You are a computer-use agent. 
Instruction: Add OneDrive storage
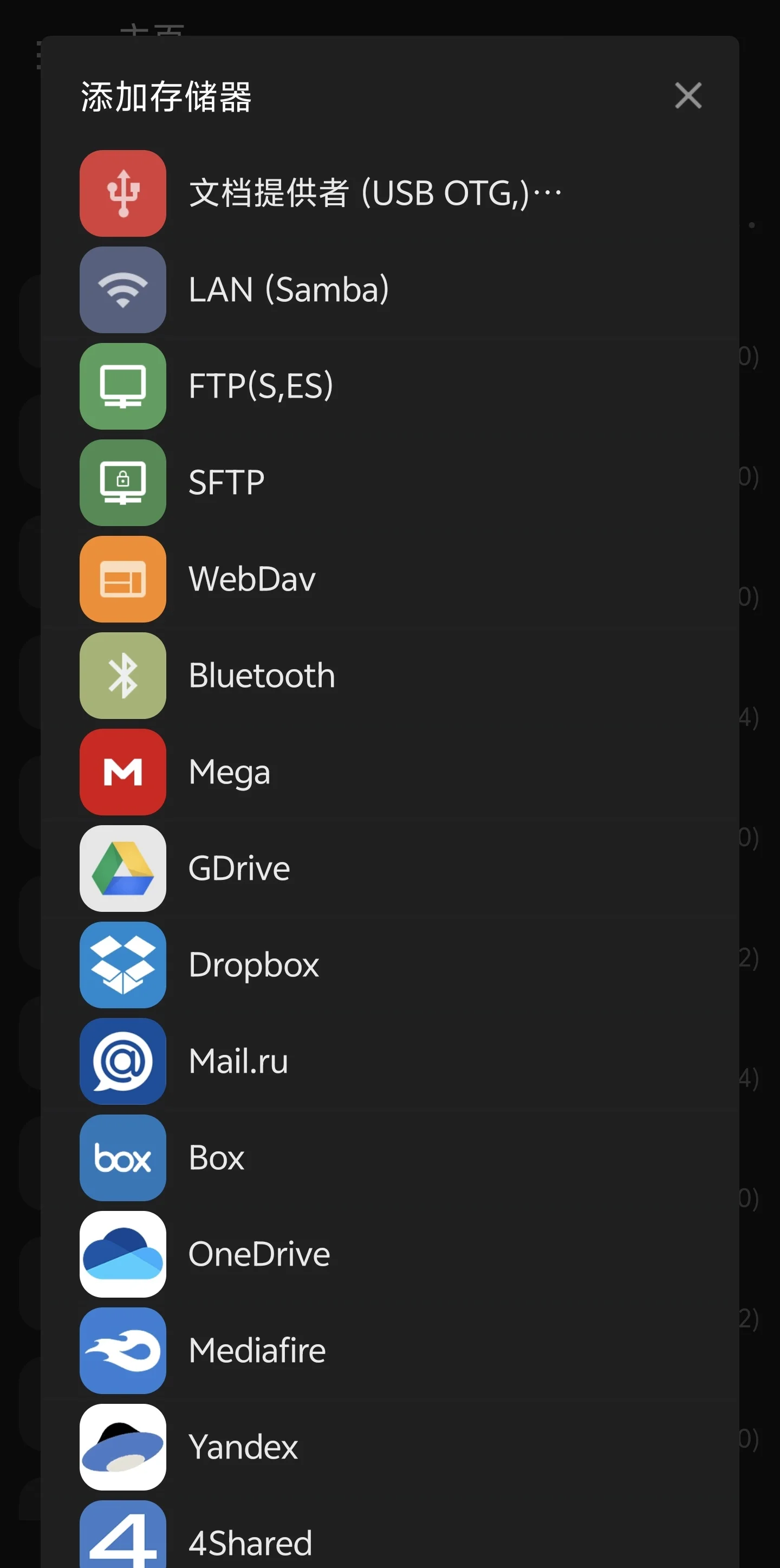259,1254
